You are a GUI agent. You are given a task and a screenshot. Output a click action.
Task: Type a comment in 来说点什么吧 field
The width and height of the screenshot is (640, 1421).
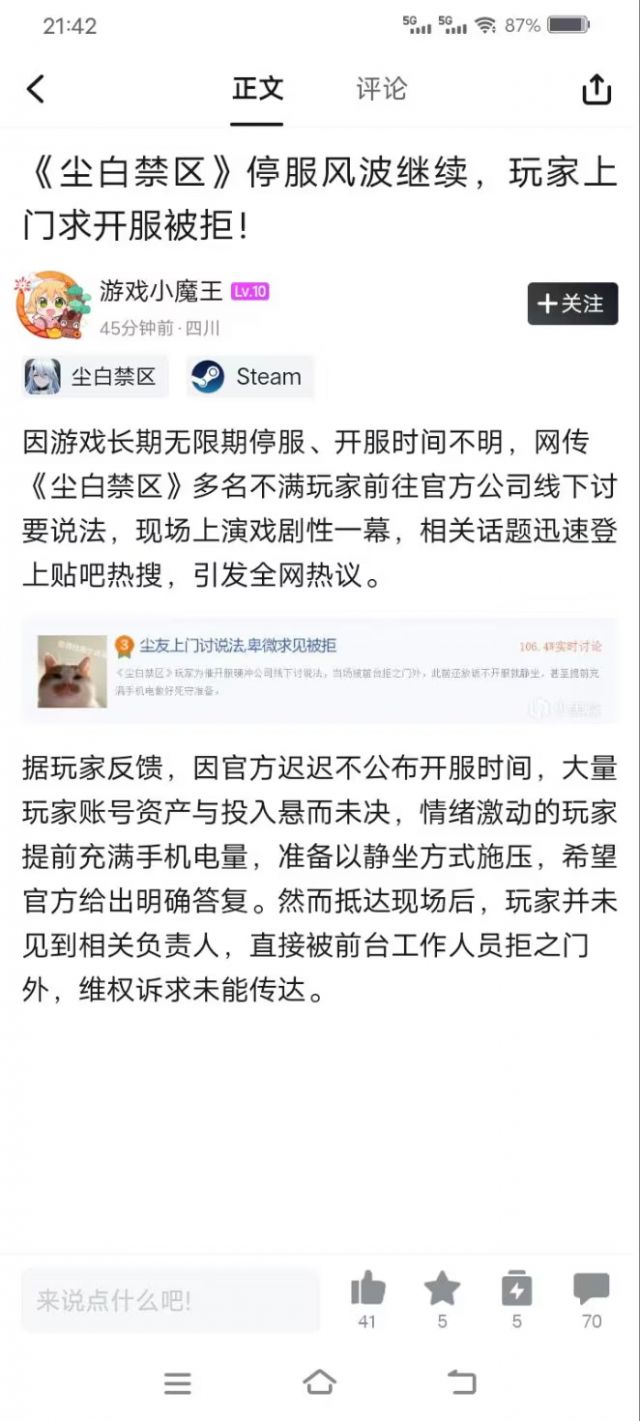(x=170, y=1301)
